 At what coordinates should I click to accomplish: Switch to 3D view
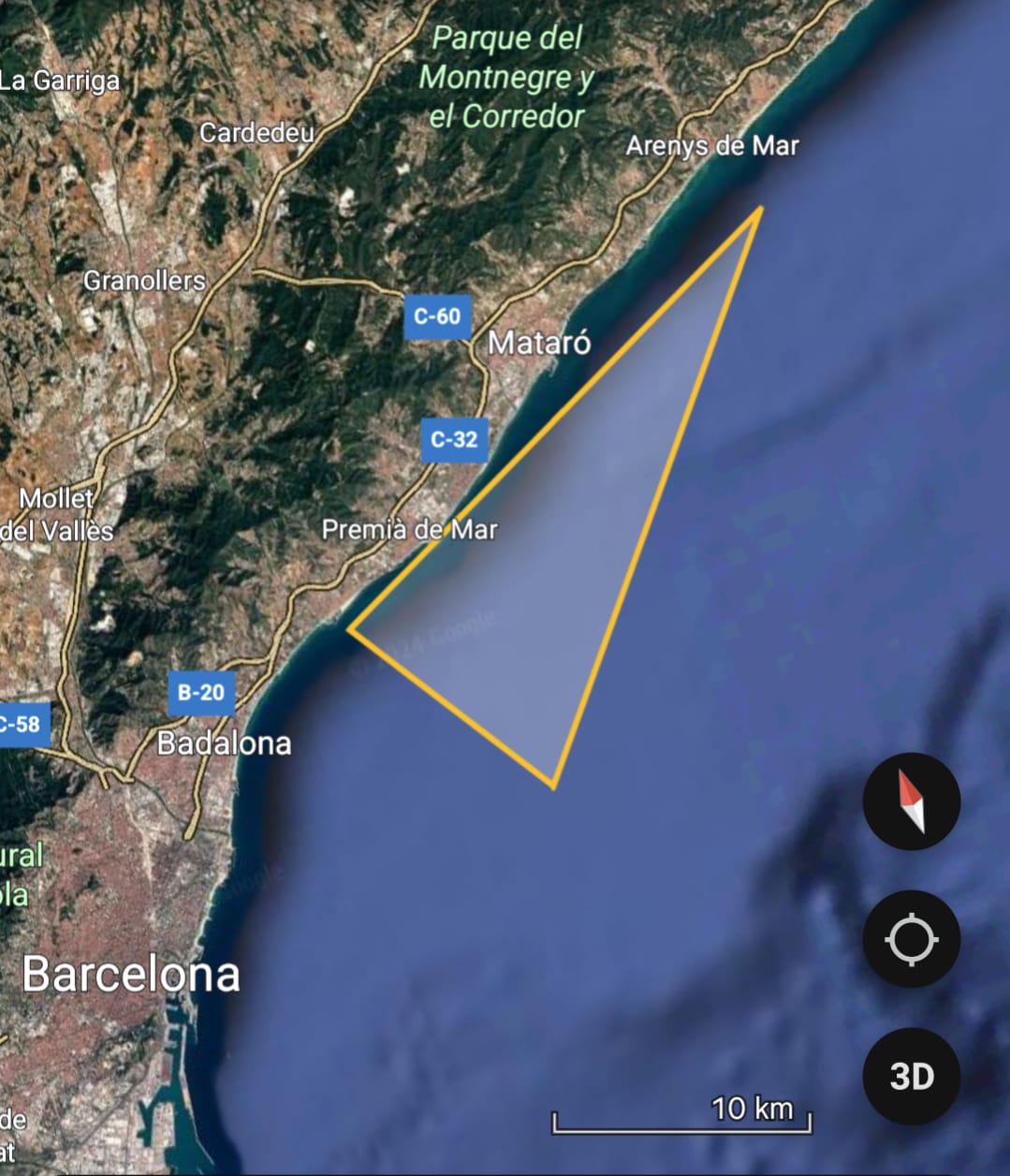(911, 1076)
